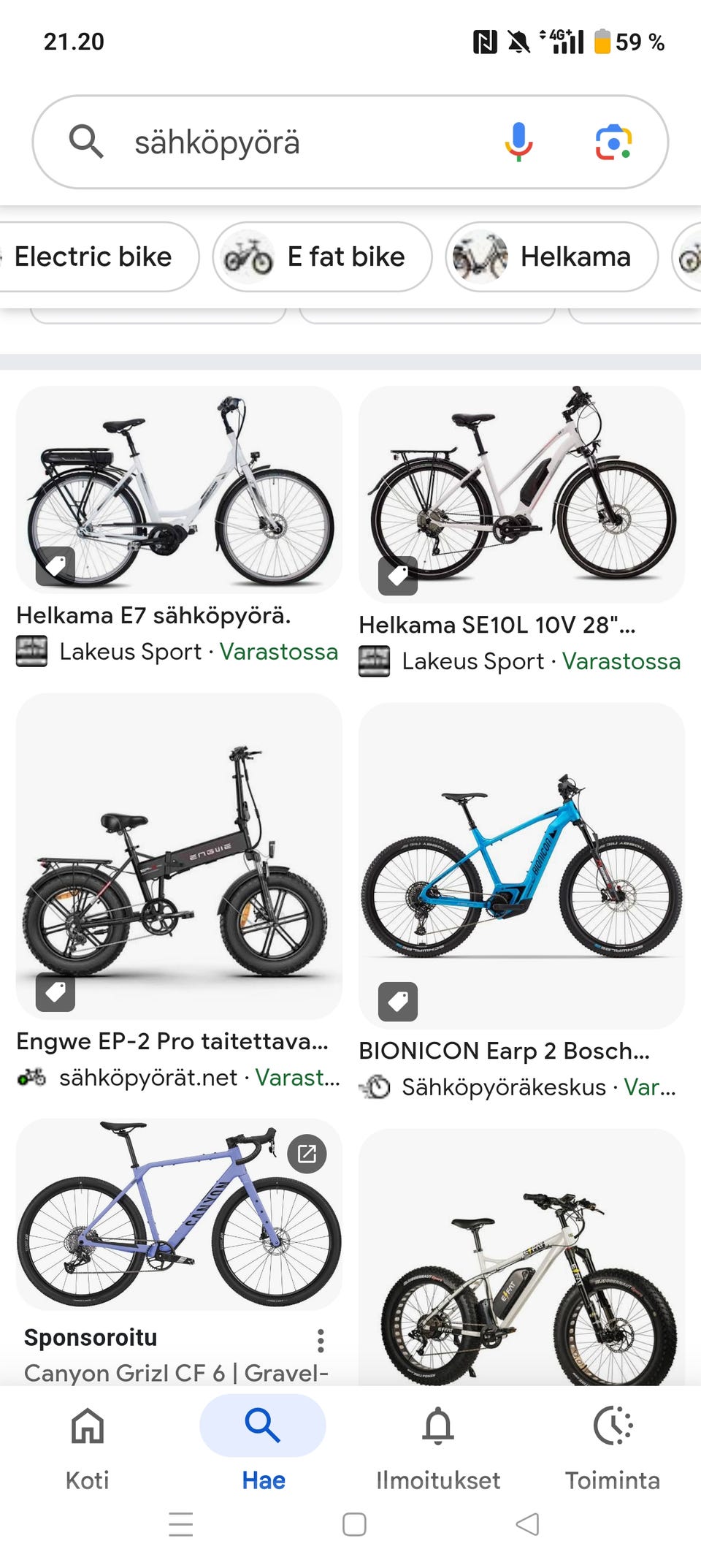This screenshot has height=1568, width=701.
Task: Open the Helkama E7 sähköpyörä result
Action: [179, 491]
